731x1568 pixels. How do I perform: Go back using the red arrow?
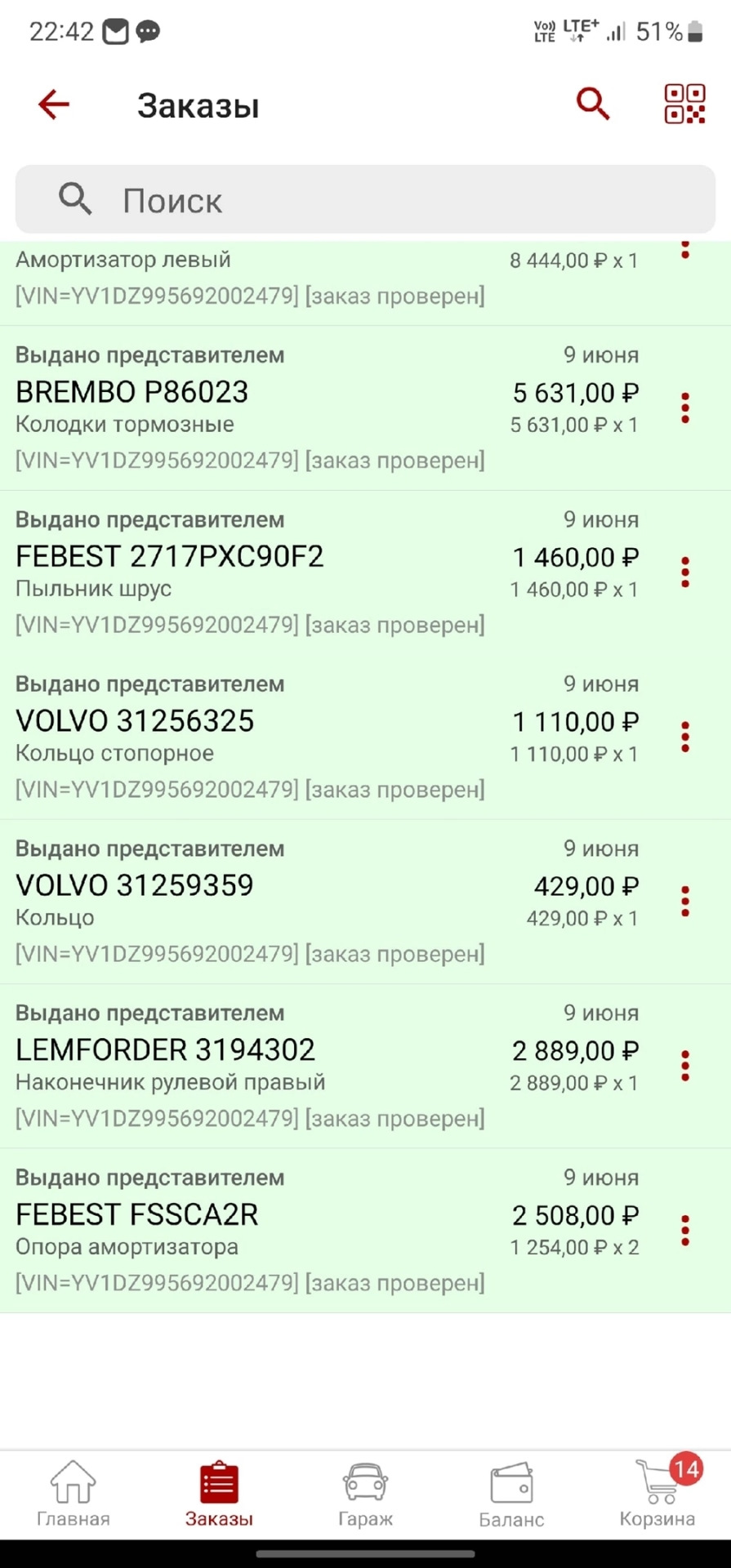coord(54,105)
